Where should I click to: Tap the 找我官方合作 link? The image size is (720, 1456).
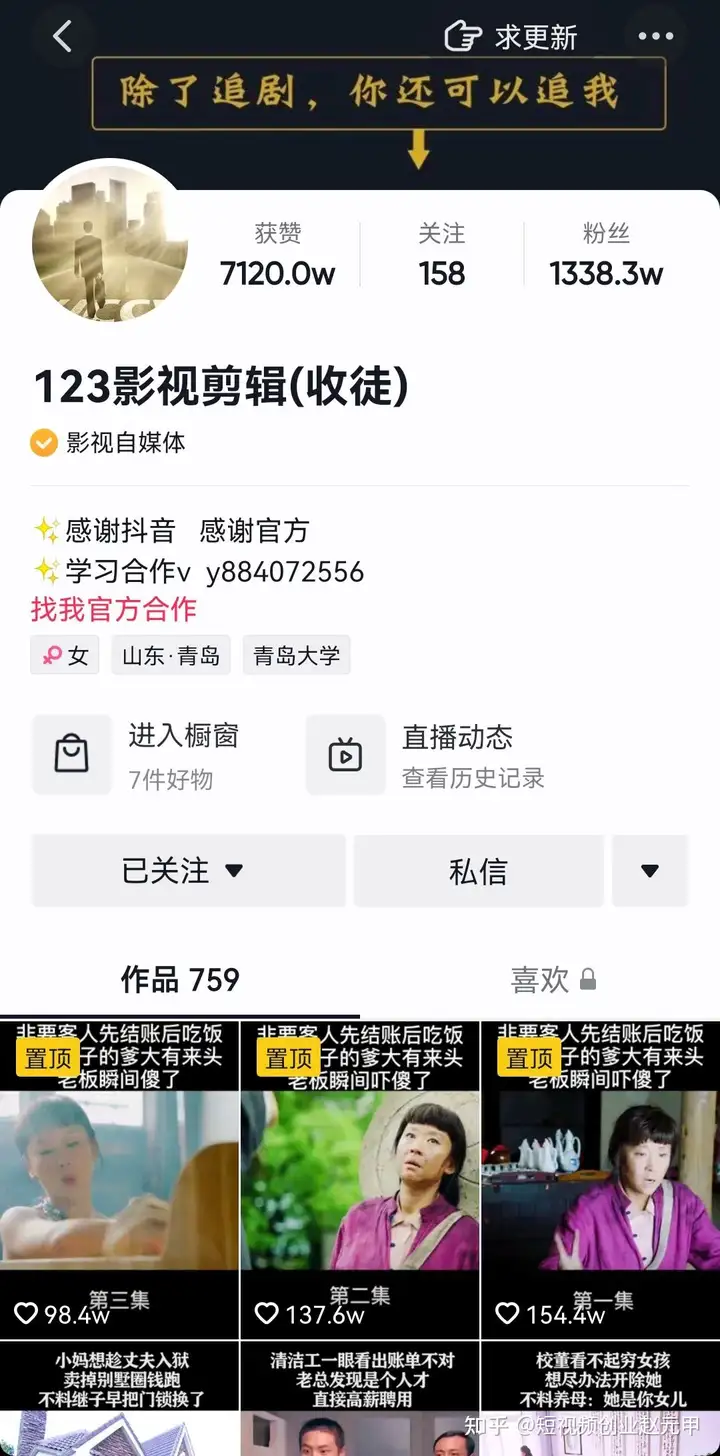coord(113,609)
